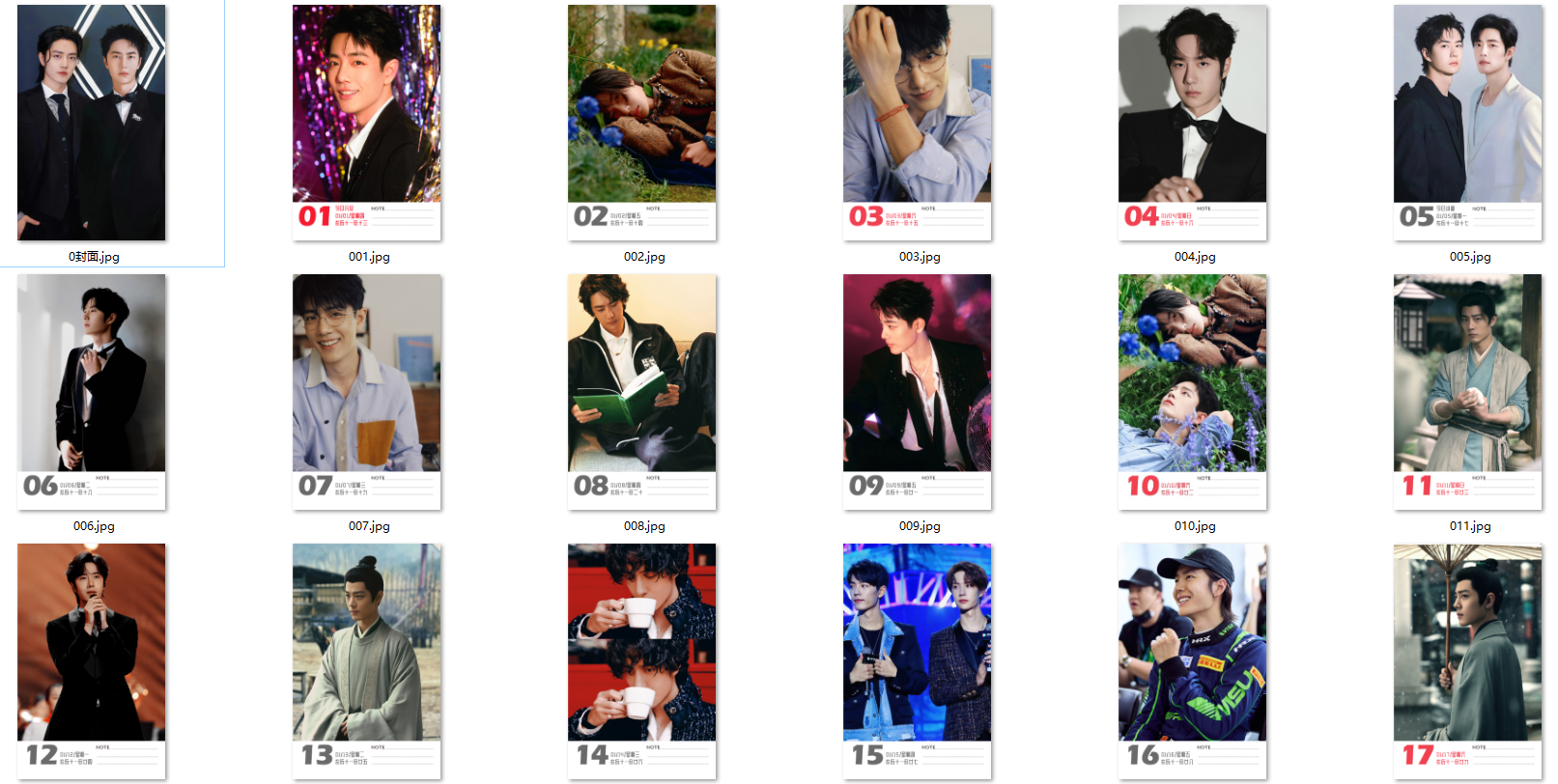1558x784 pixels.
Task: Select the 002.jpg image file
Action: click(x=642, y=123)
